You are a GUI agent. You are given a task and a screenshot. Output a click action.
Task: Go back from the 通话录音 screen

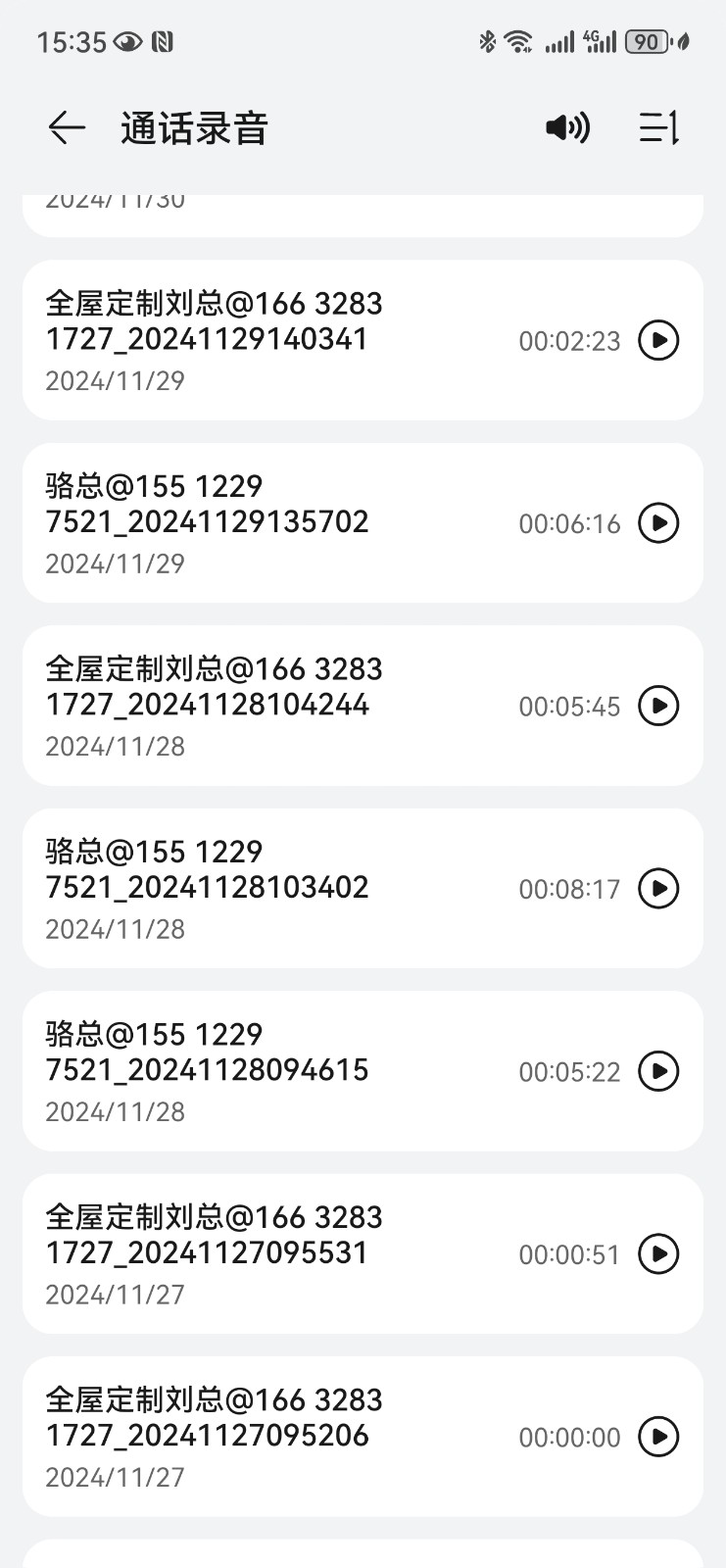click(67, 127)
